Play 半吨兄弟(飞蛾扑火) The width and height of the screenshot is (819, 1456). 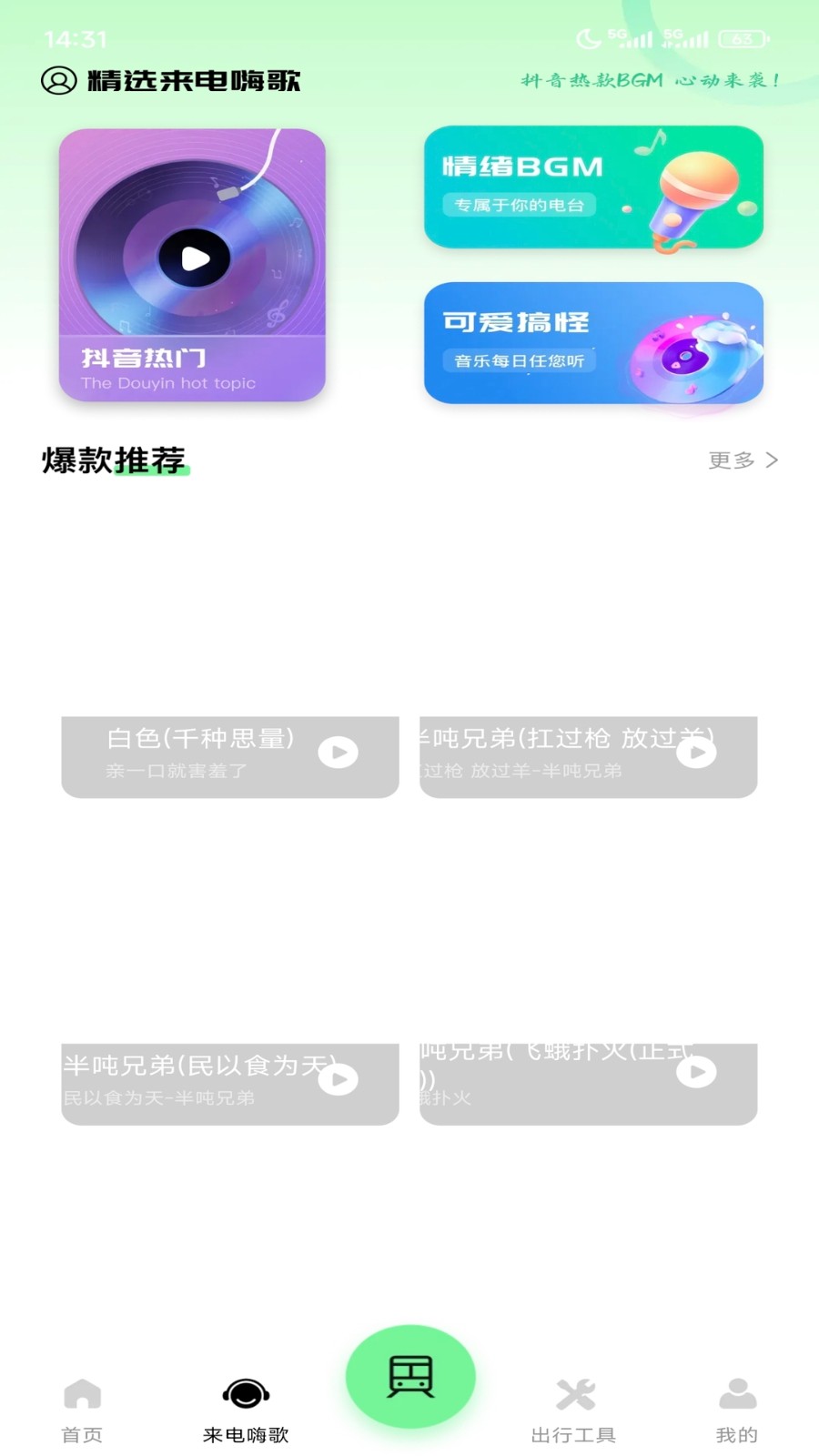tap(696, 1074)
